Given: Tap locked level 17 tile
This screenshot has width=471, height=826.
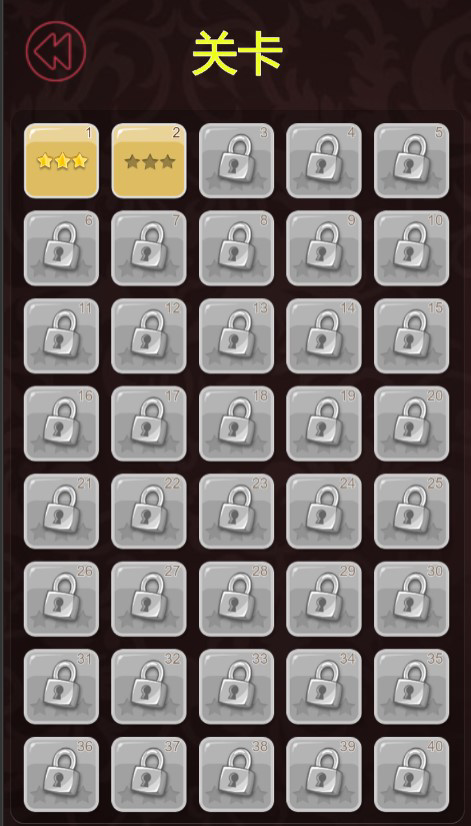Looking at the screenshot, I should 149,424.
